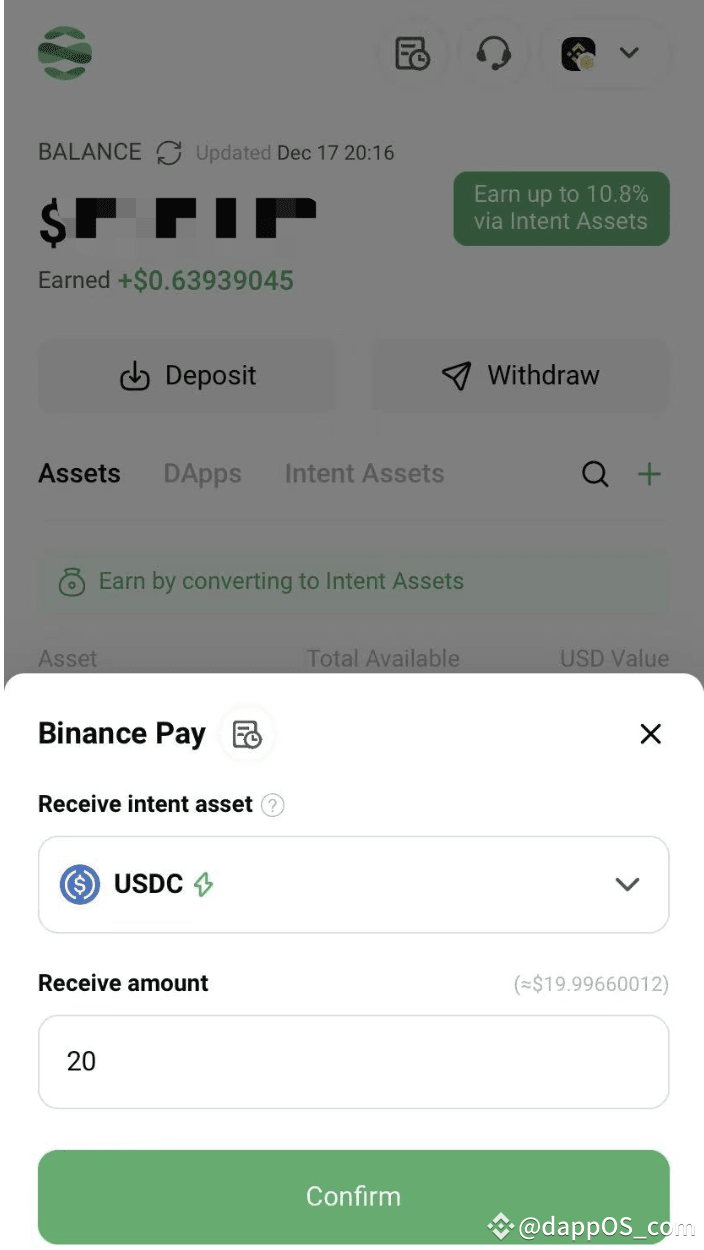
Task: Show help for Receive intent asset
Action: tap(272, 805)
